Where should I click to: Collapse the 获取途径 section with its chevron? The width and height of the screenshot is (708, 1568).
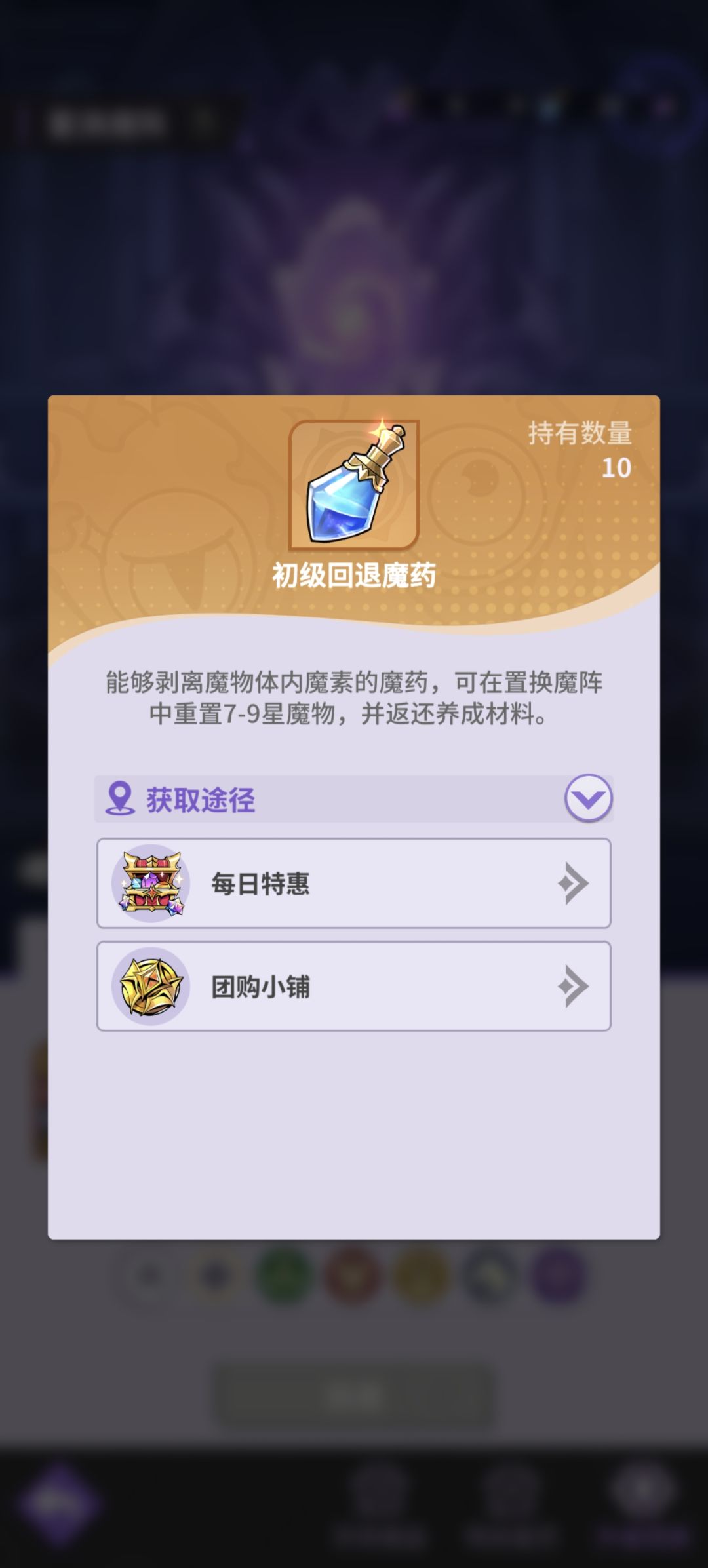pos(589,797)
